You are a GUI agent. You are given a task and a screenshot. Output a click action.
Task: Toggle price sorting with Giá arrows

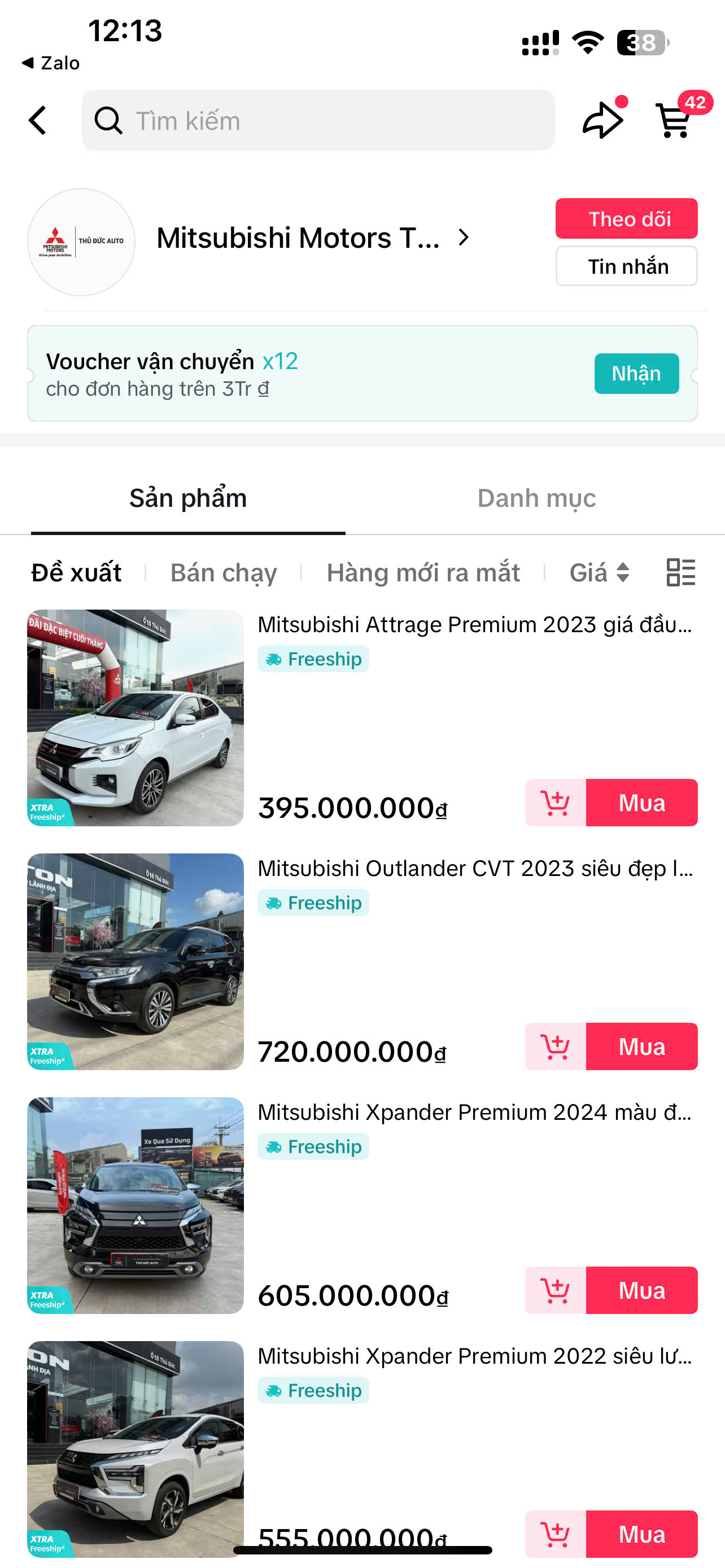pyautogui.click(x=623, y=572)
